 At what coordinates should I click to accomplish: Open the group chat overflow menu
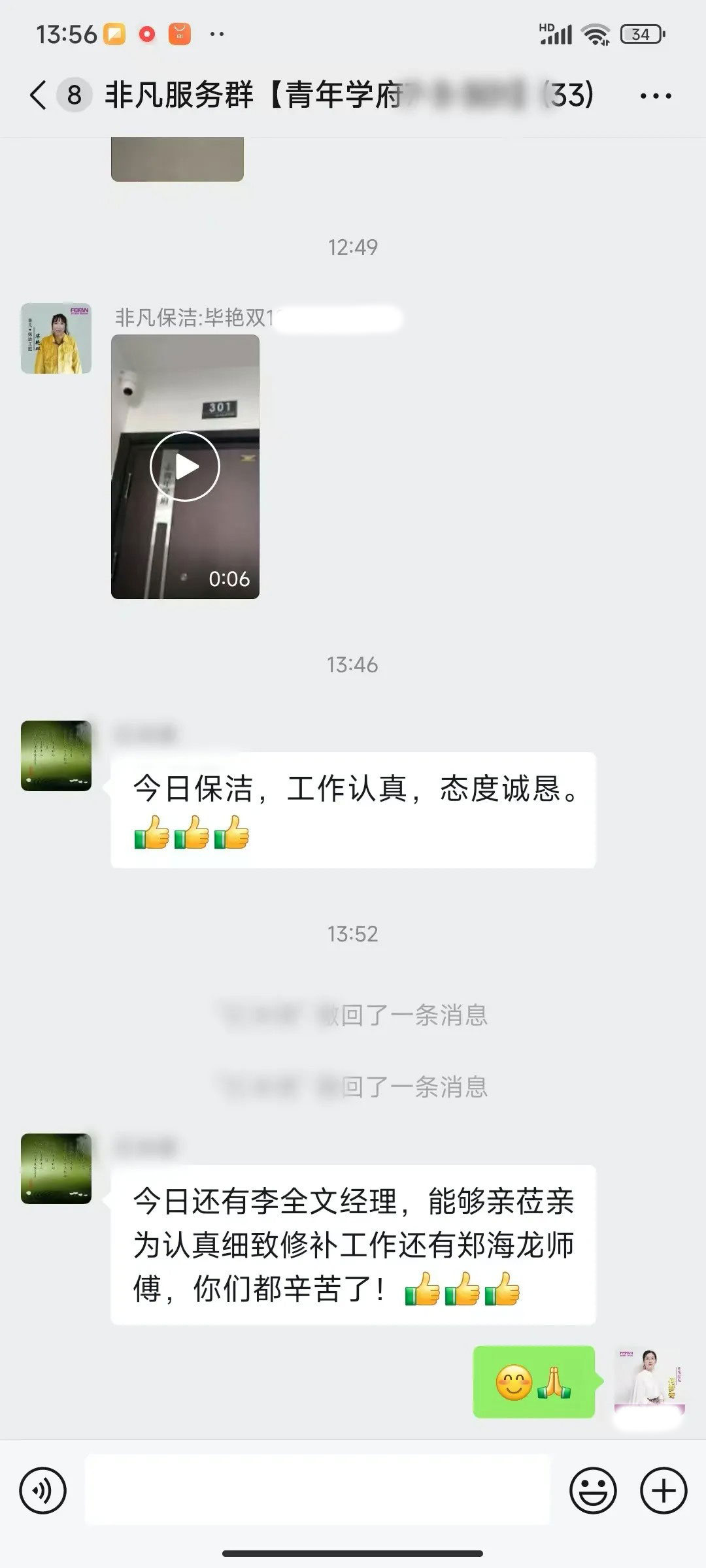(x=656, y=96)
